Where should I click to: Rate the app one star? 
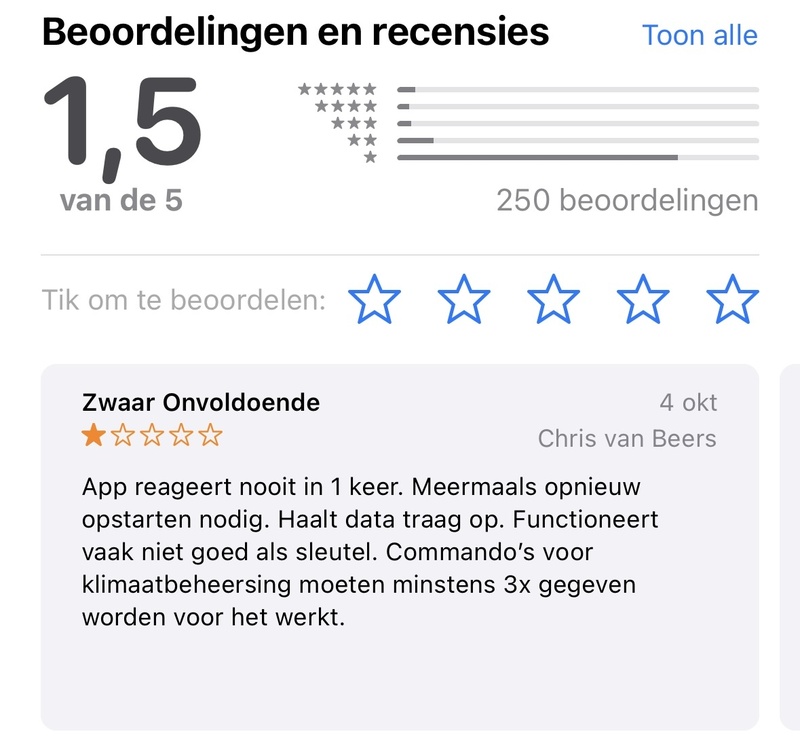(x=374, y=299)
